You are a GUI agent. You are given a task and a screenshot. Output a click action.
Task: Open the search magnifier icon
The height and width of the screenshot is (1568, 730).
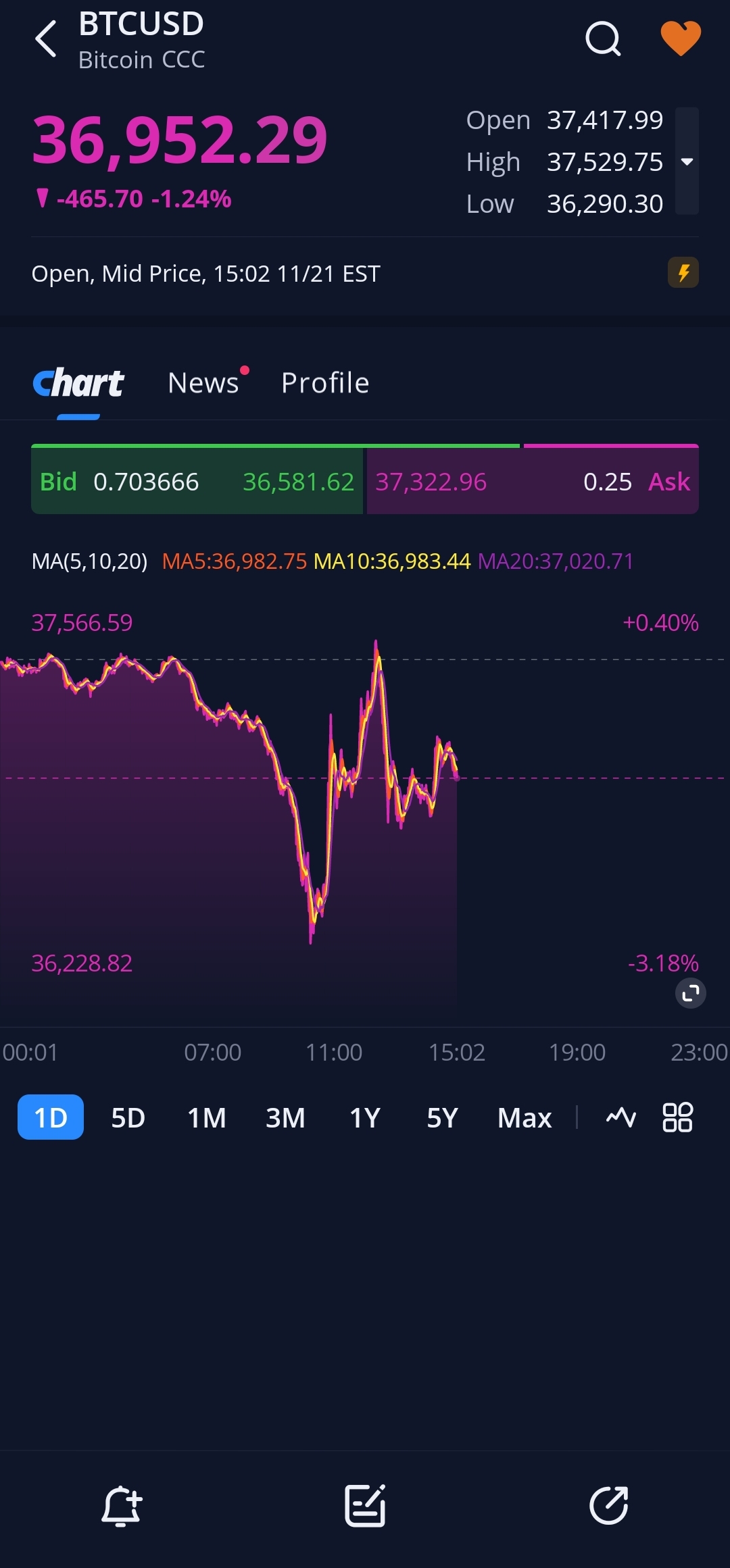tap(603, 39)
